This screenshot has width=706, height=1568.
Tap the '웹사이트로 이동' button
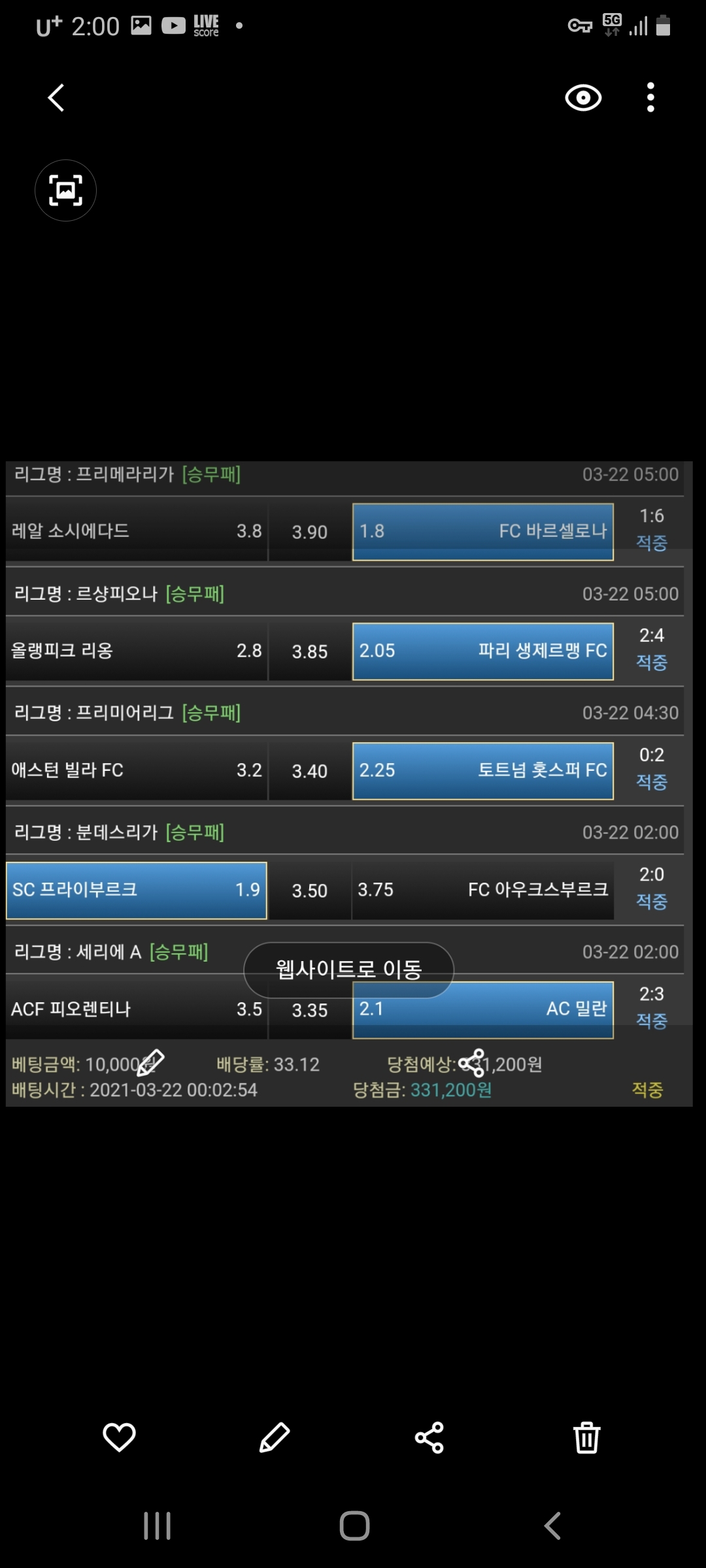[348, 970]
